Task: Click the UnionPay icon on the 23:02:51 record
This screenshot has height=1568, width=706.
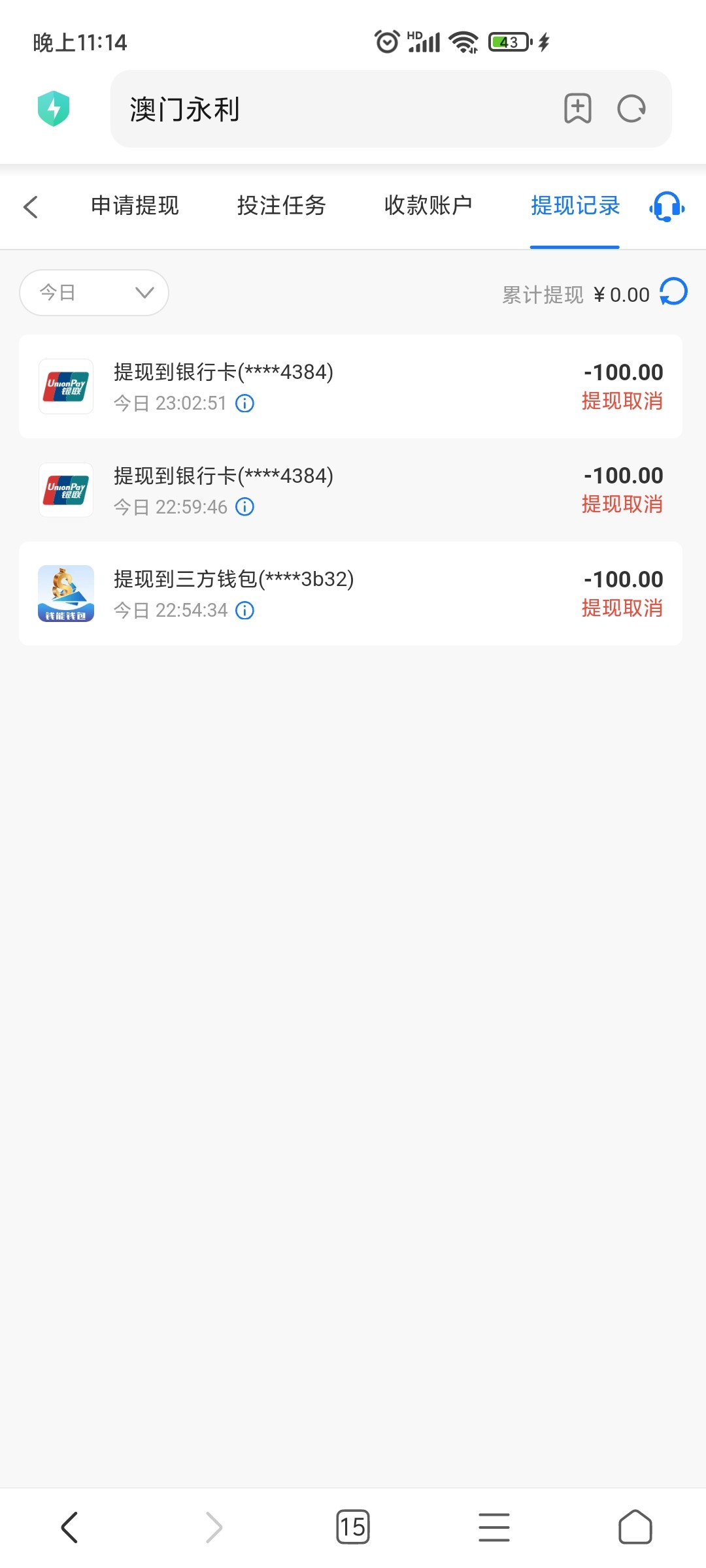Action: [x=65, y=387]
